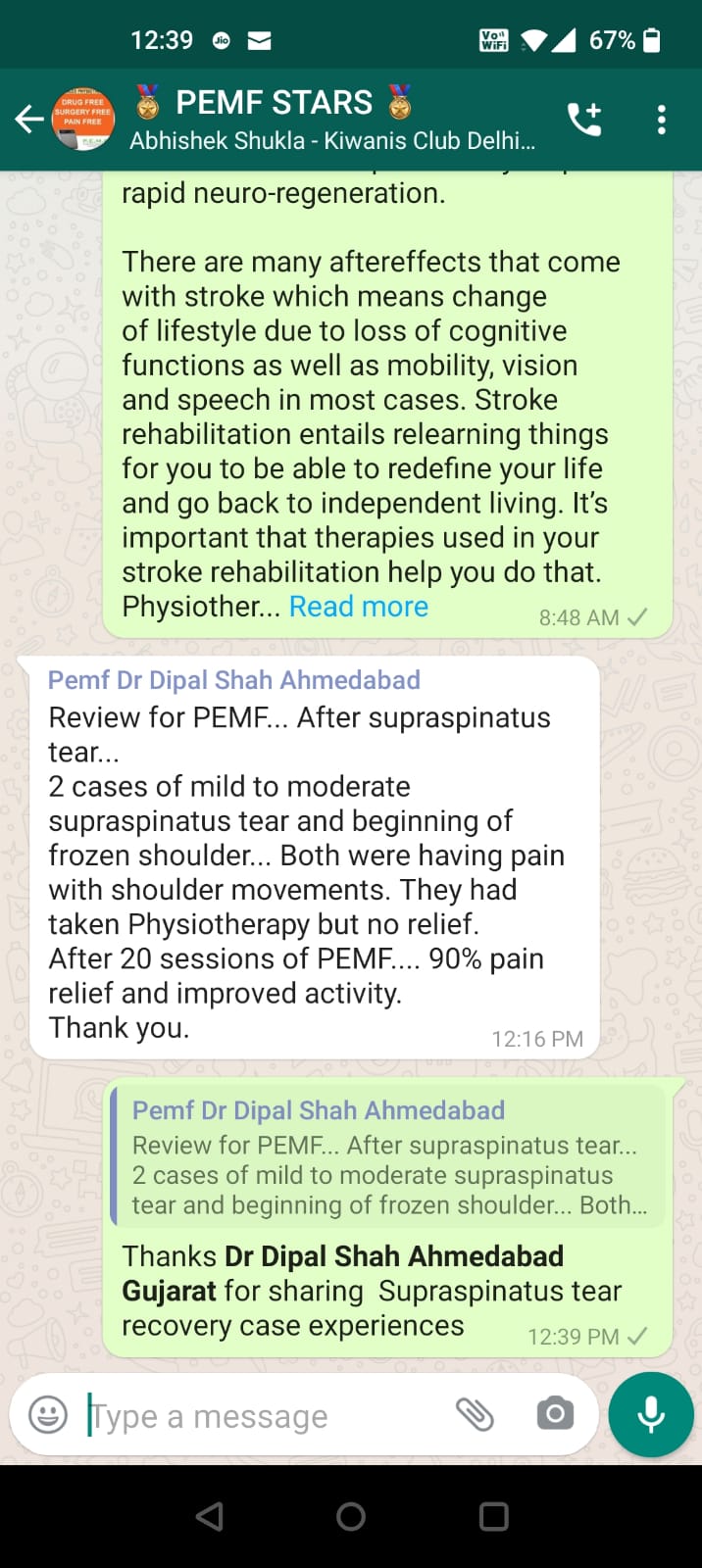Image resolution: width=702 pixels, height=1568 pixels.
Task: Open recent apps from the navigation bar
Action: click(x=493, y=1517)
